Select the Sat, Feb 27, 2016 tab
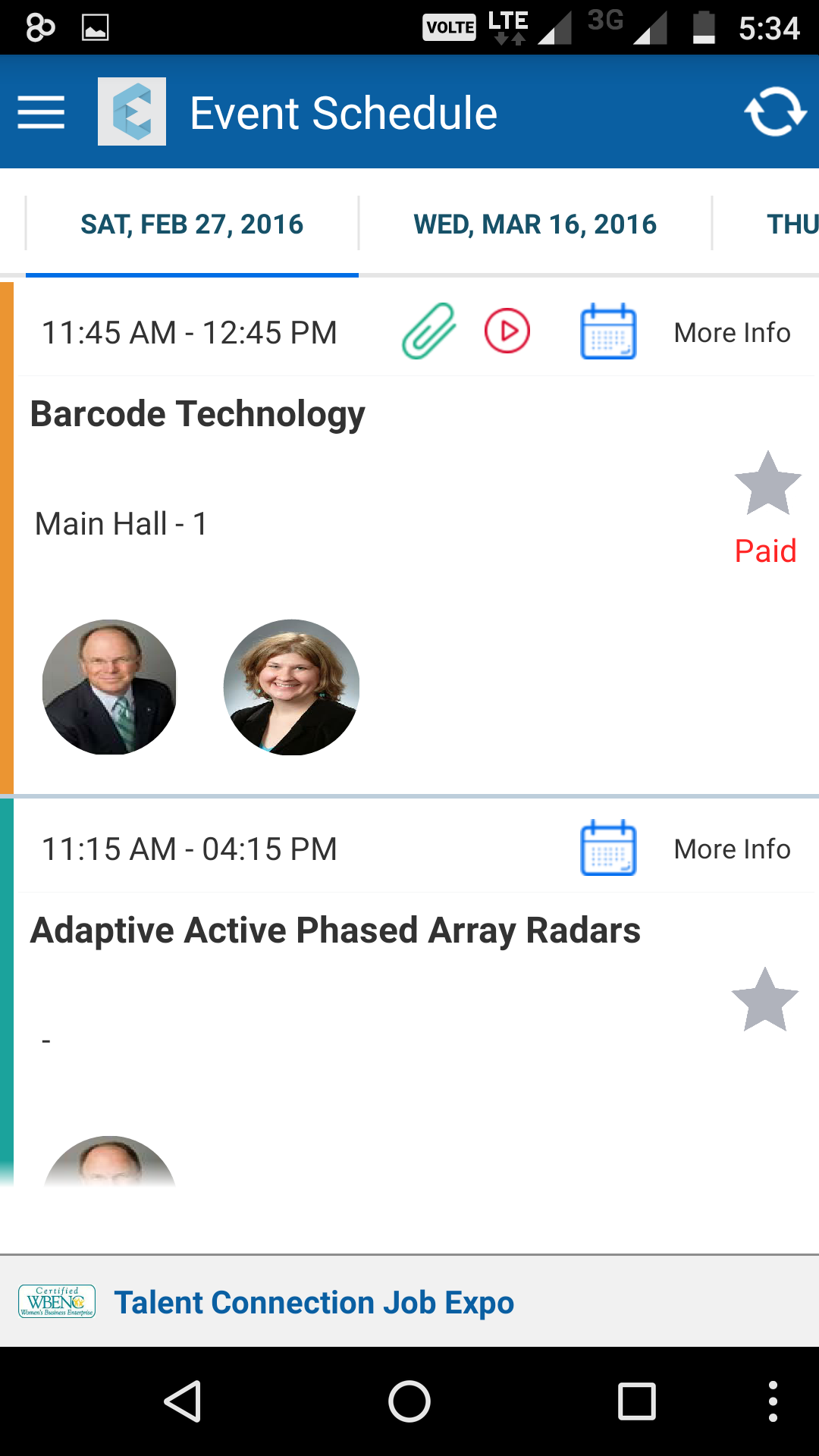This screenshot has width=819, height=1456. pos(192,224)
